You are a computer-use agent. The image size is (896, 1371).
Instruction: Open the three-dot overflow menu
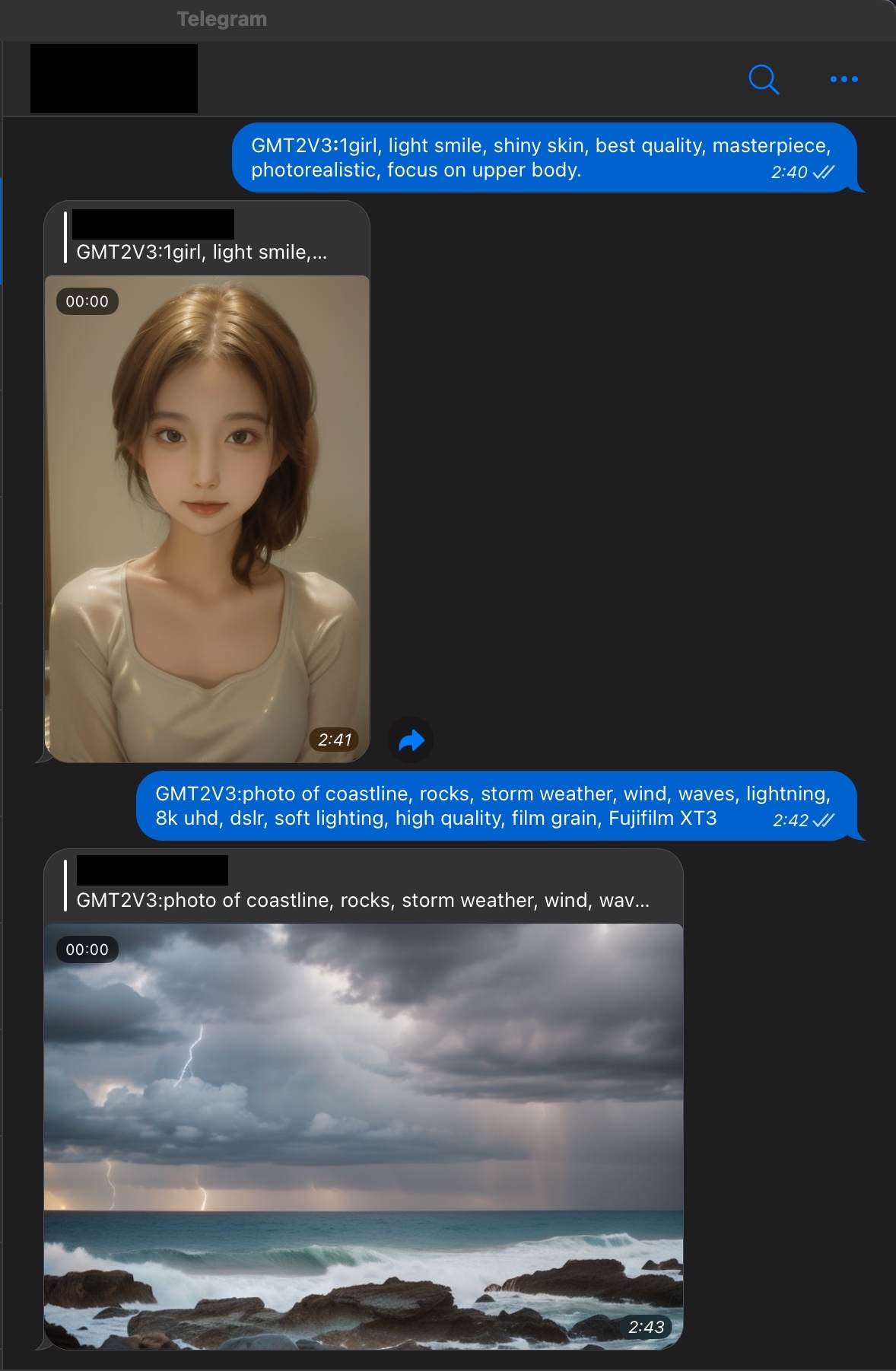[x=844, y=79]
